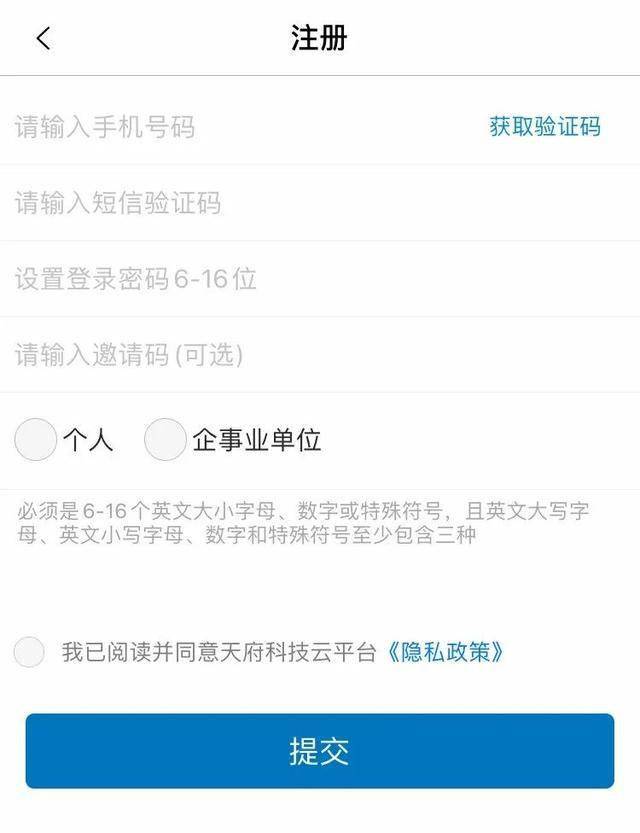Go back from the 注册 page

(x=42, y=39)
